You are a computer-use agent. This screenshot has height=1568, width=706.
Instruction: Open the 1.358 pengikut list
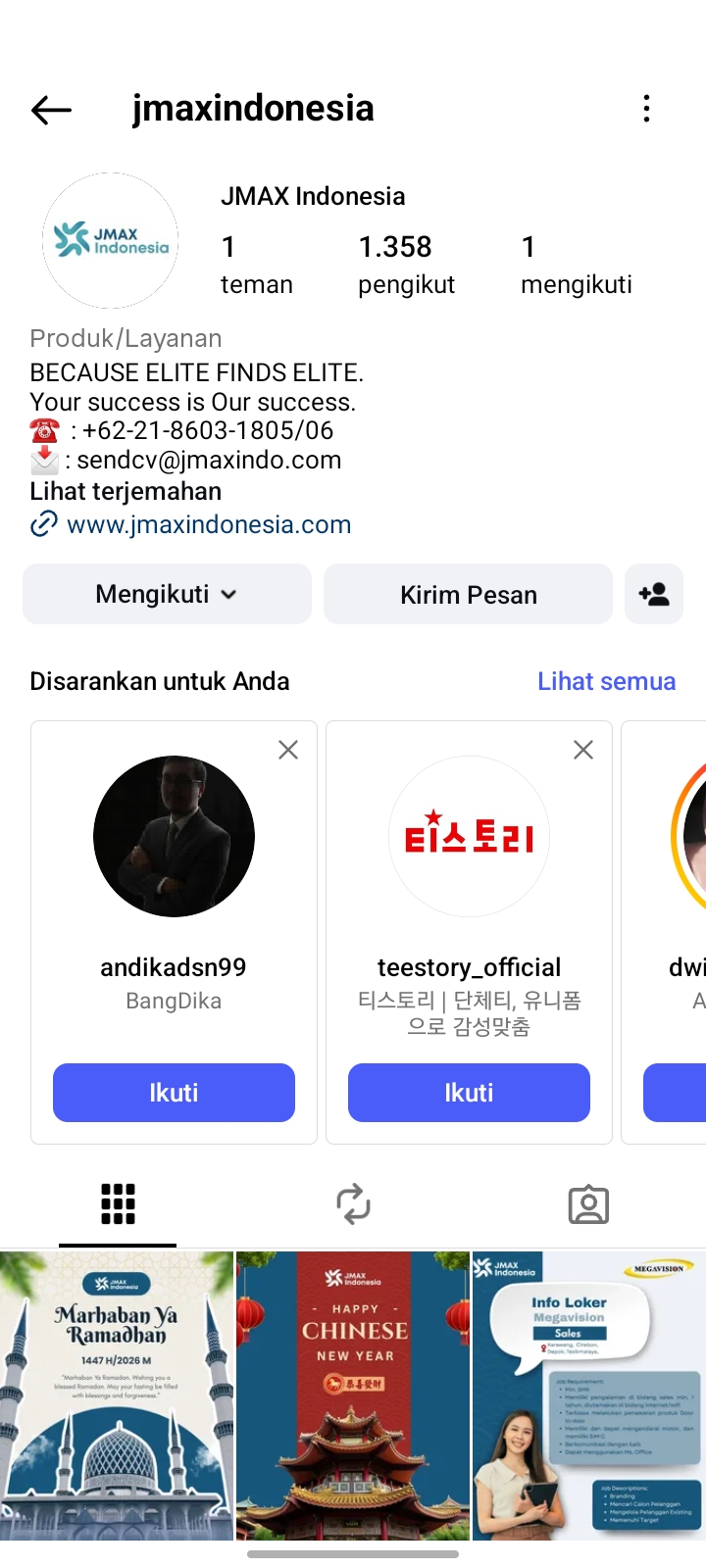(406, 265)
